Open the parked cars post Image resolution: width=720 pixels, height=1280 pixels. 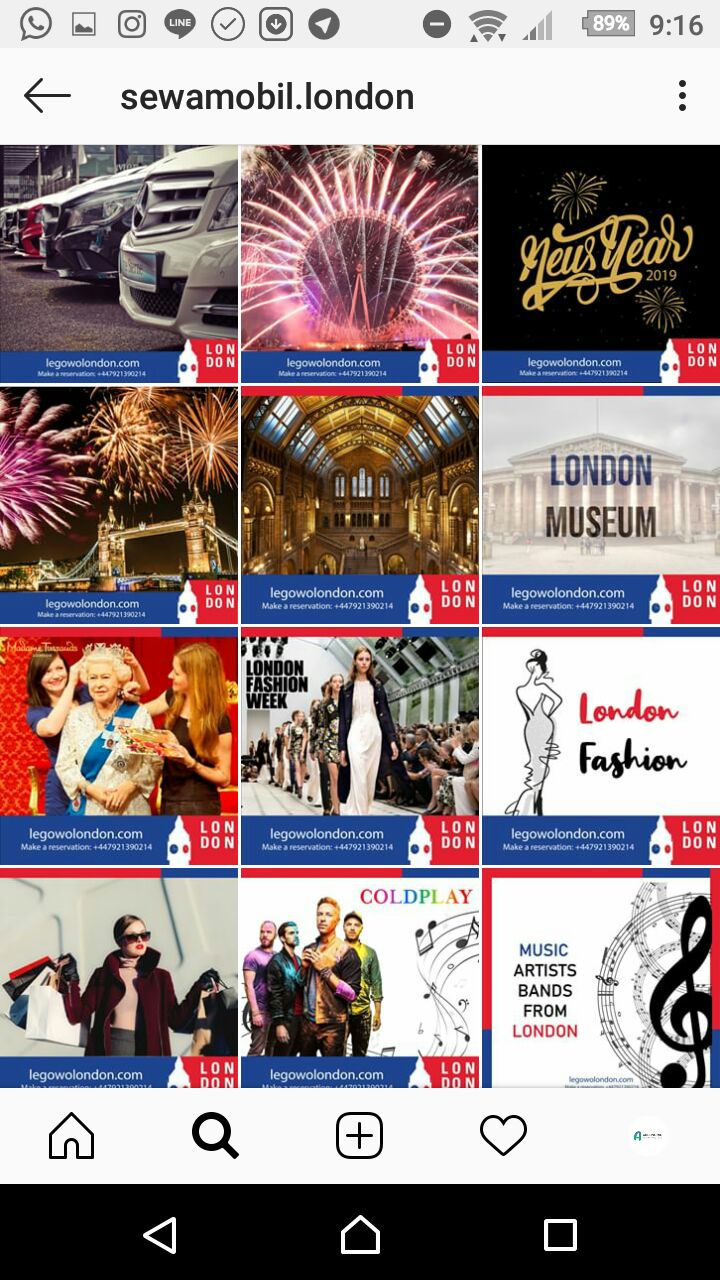click(x=119, y=264)
